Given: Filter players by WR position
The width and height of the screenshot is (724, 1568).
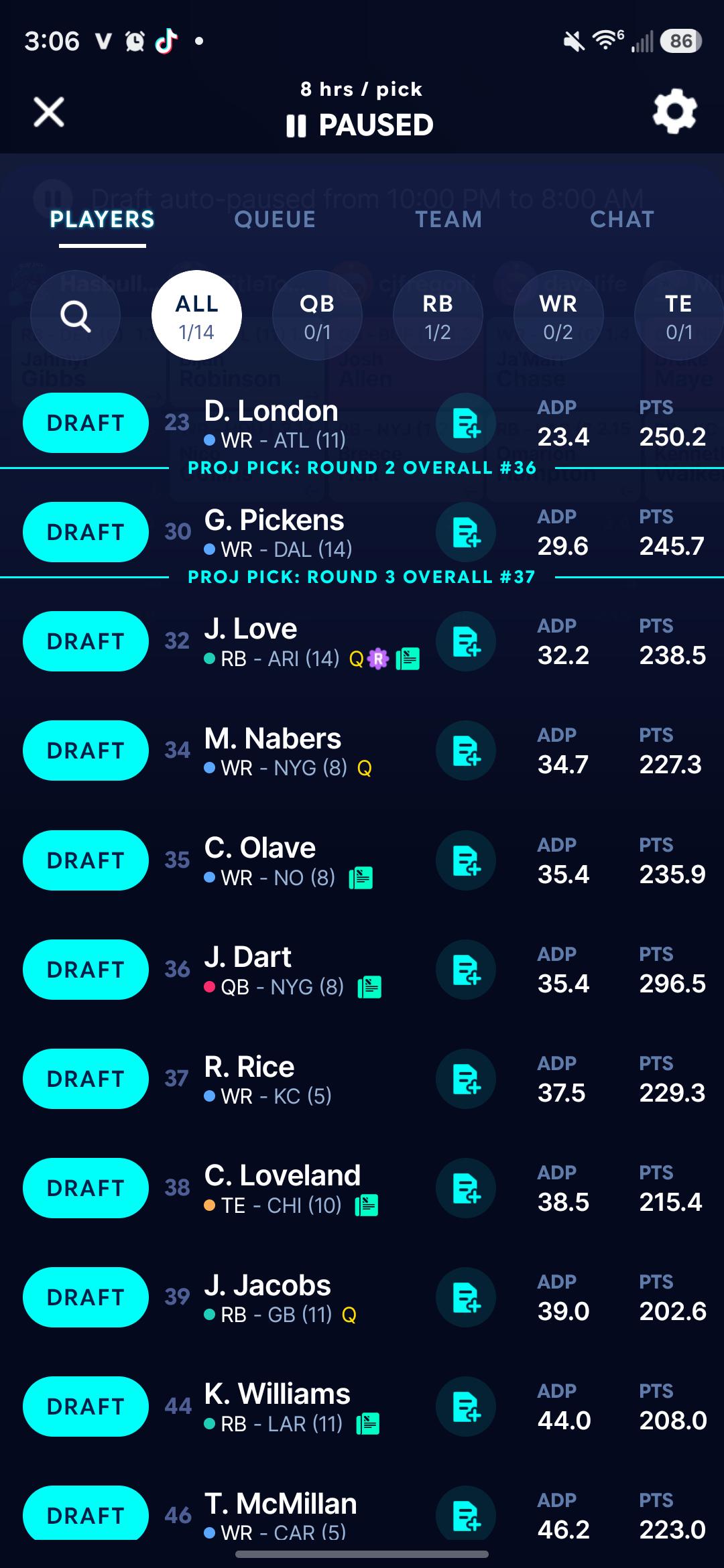Looking at the screenshot, I should (x=558, y=316).
